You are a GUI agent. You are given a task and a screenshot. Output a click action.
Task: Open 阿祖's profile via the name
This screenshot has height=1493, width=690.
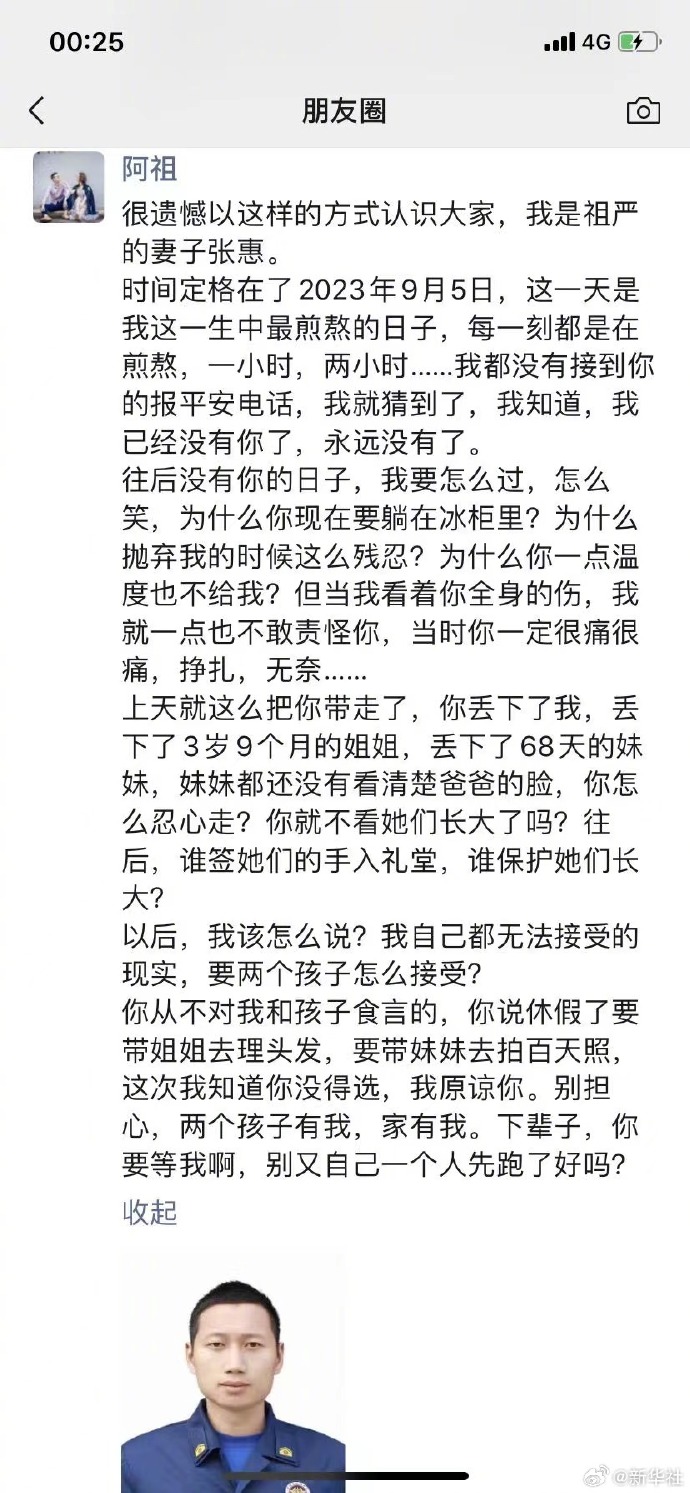[150, 168]
